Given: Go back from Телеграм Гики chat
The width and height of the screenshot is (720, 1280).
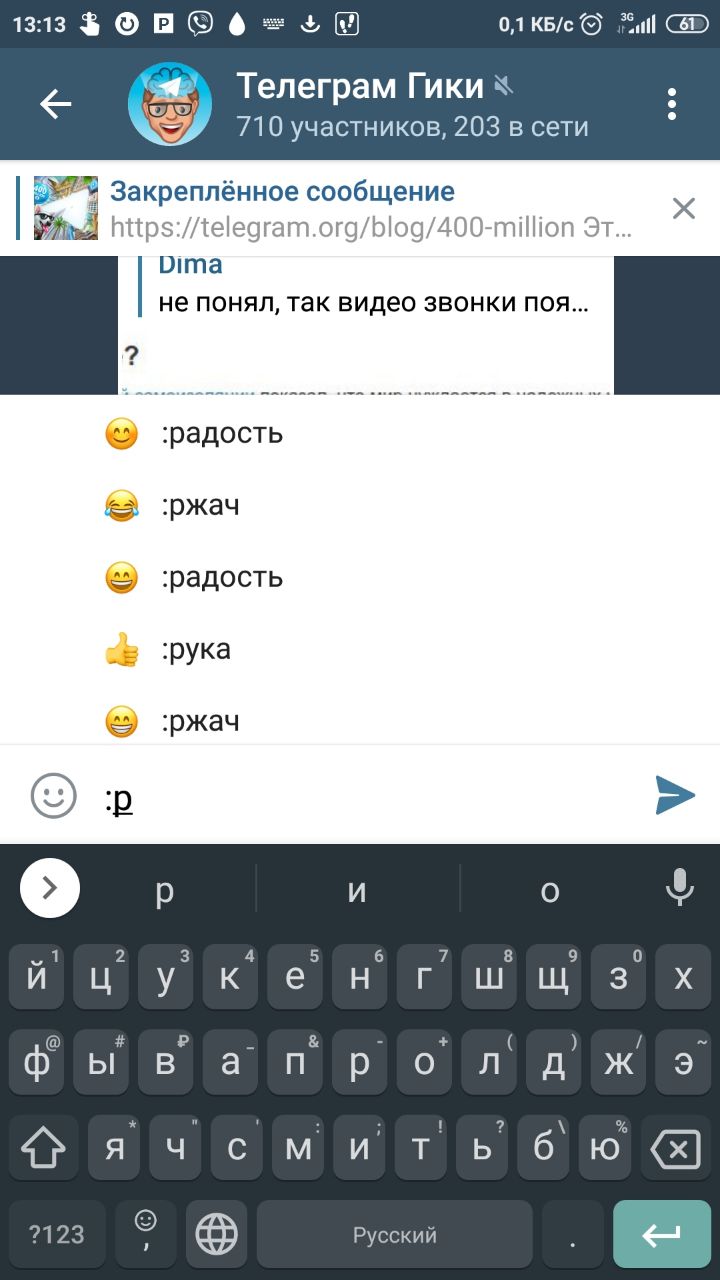Looking at the screenshot, I should 56,104.
